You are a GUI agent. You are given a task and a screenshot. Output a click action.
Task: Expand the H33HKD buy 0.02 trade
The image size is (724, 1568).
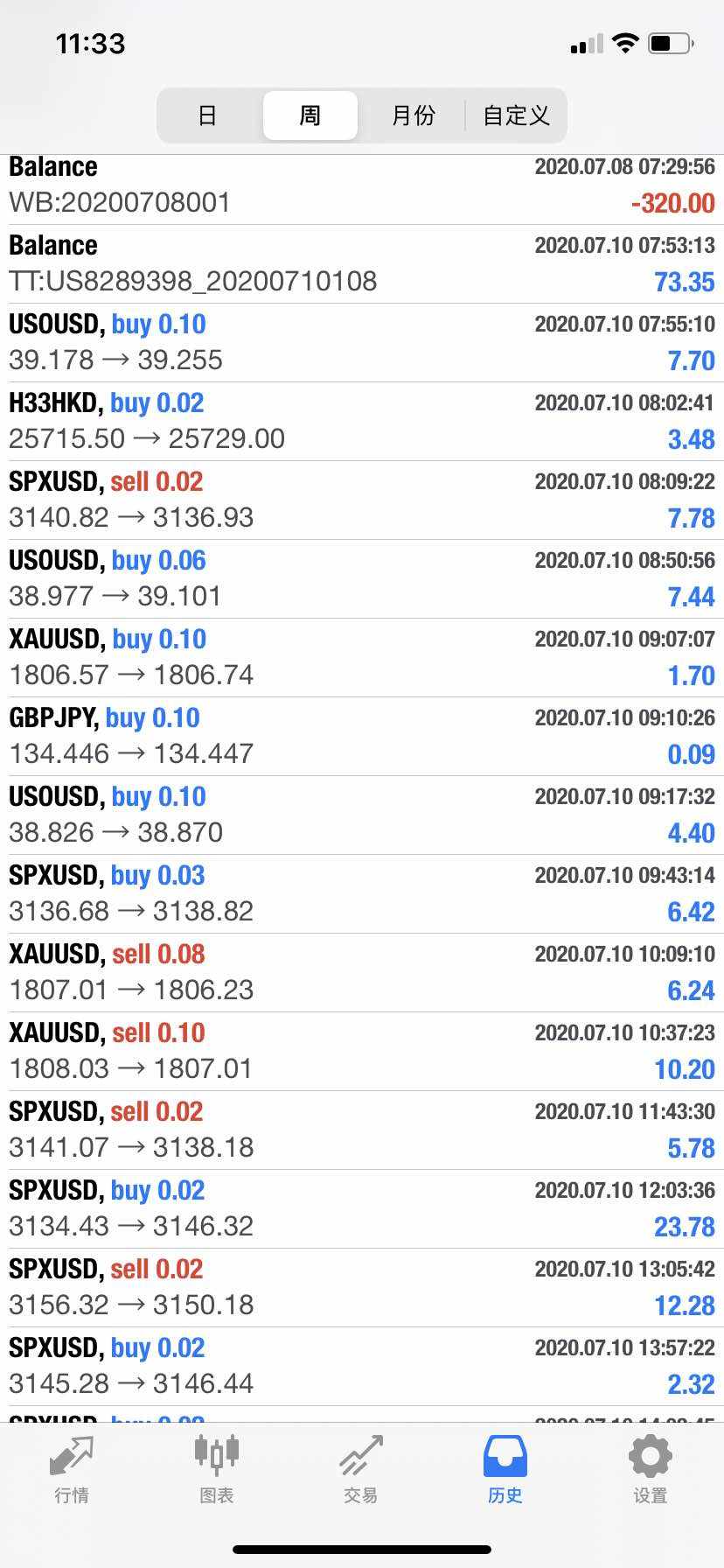[x=362, y=422]
